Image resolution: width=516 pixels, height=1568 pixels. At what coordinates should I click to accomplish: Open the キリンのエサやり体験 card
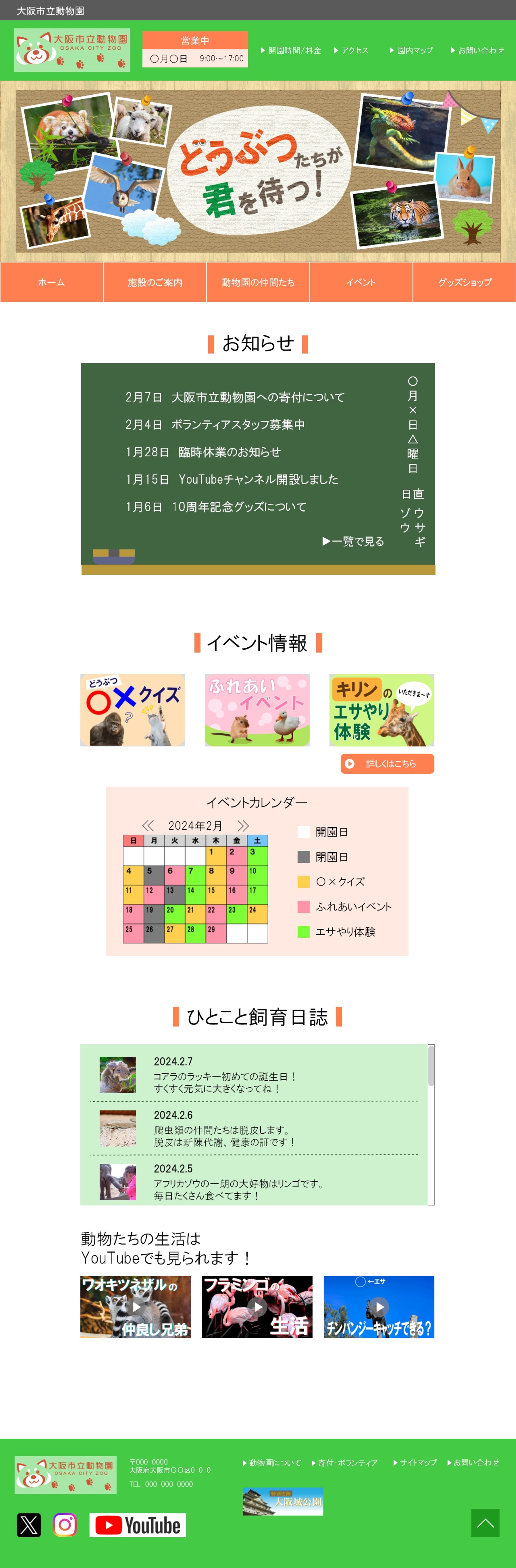pyautogui.click(x=381, y=710)
